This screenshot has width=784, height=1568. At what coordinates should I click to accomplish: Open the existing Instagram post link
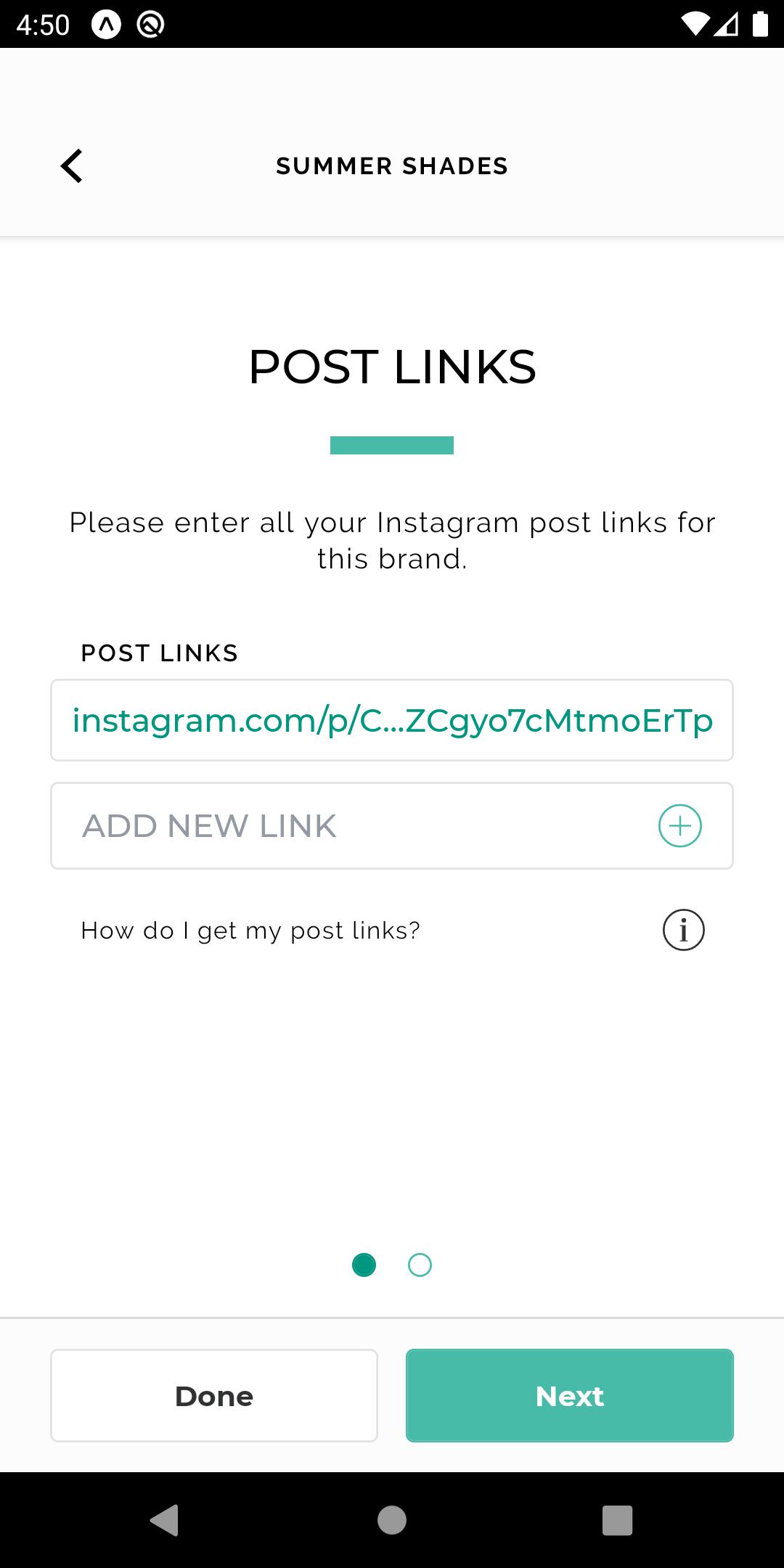pyautogui.click(x=392, y=720)
